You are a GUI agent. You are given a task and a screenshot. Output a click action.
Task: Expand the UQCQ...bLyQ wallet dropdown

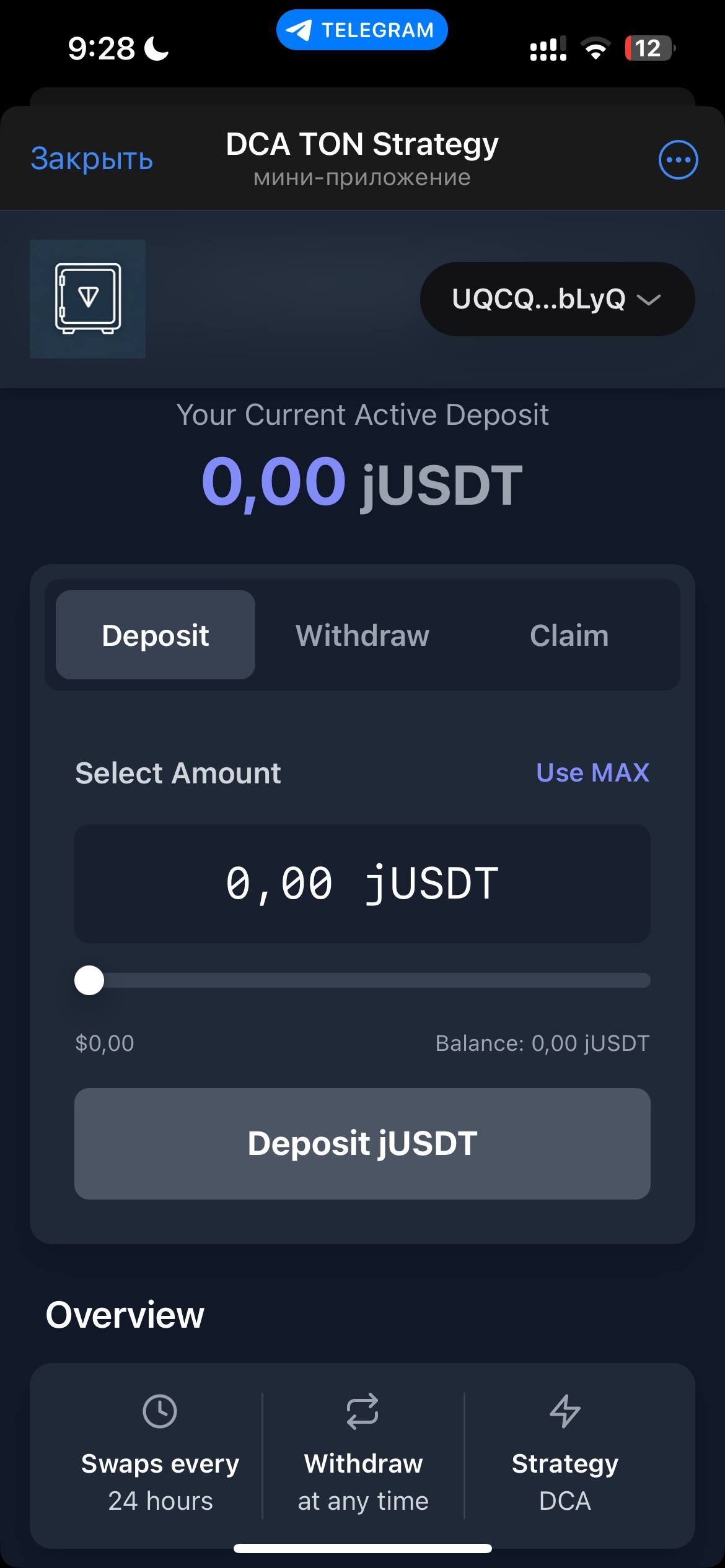557,299
